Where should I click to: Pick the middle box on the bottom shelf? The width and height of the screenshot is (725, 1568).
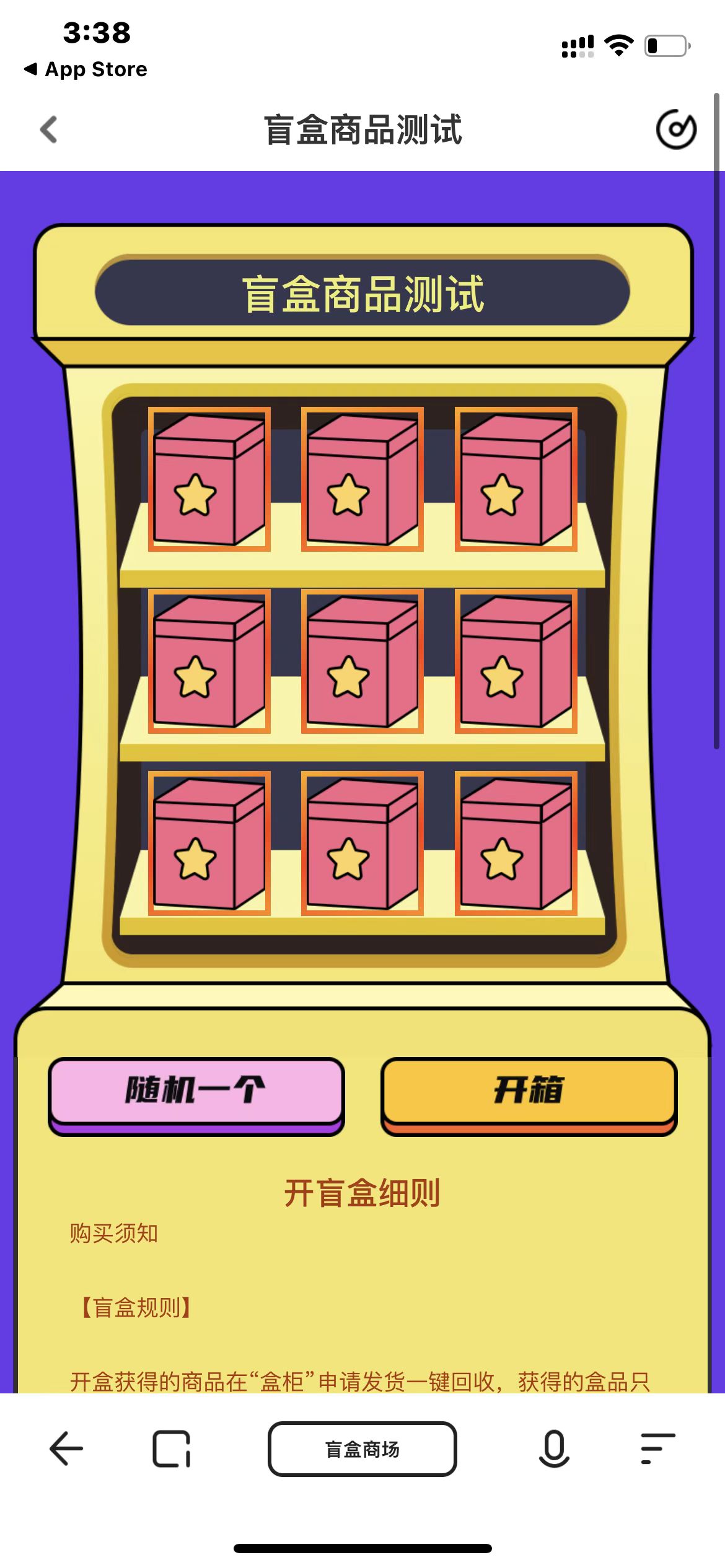click(x=362, y=843)
